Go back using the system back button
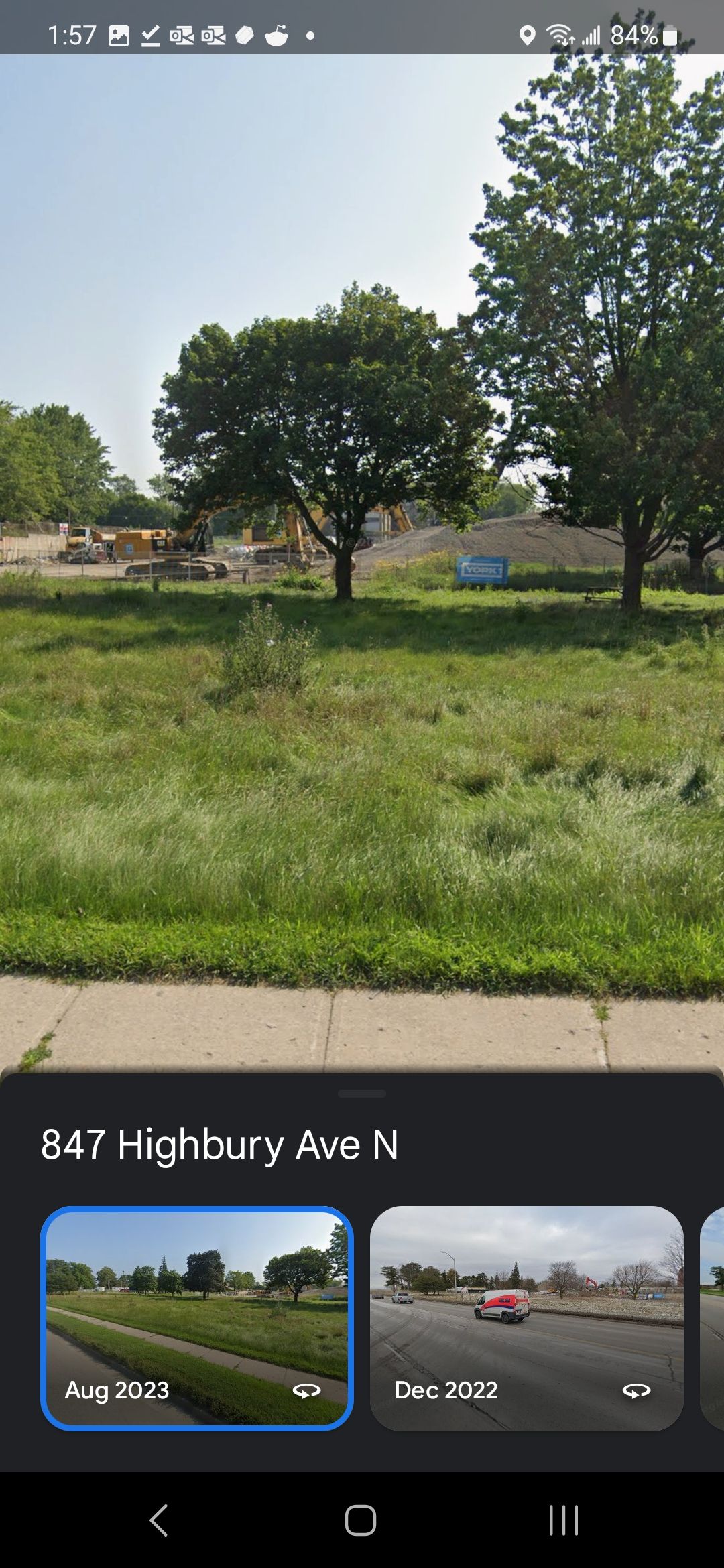 point(159,1519)
